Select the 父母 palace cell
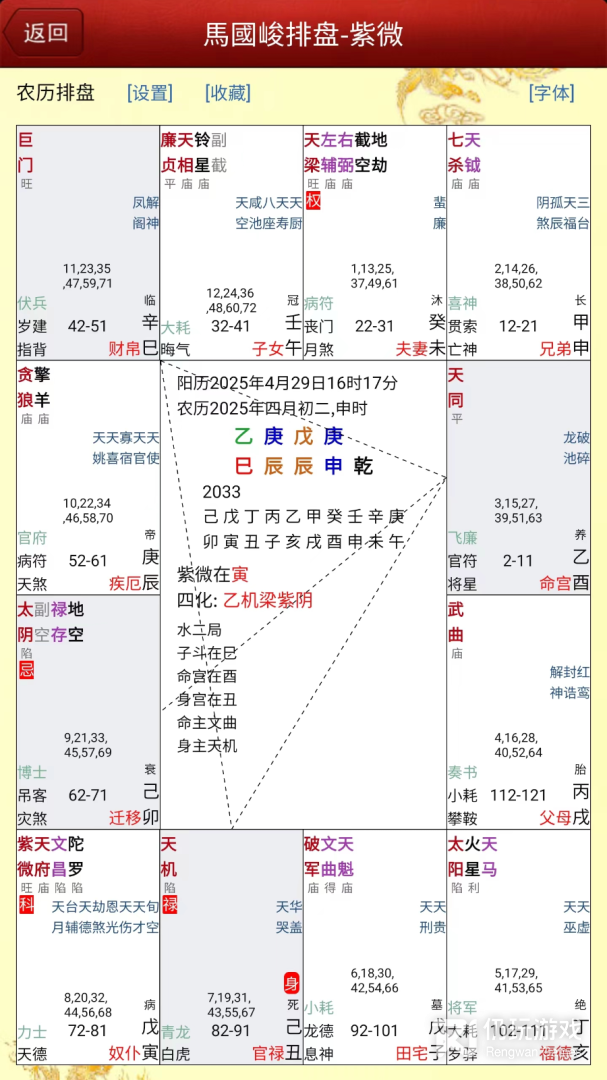Image resolution: width=607 pixels, height=1080 pixels. [x=519, y=712]
